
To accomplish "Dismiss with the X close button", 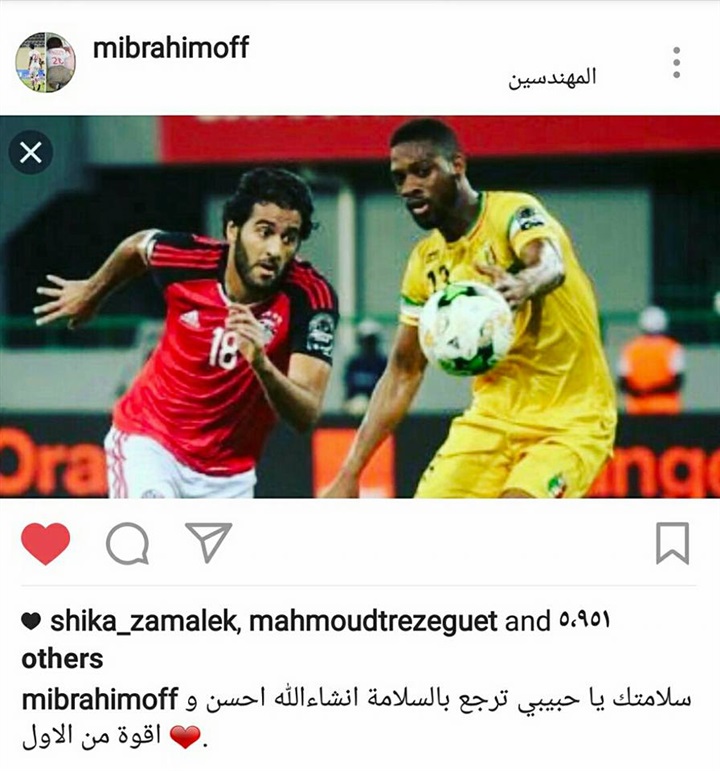I will click(x=31, y=153).
